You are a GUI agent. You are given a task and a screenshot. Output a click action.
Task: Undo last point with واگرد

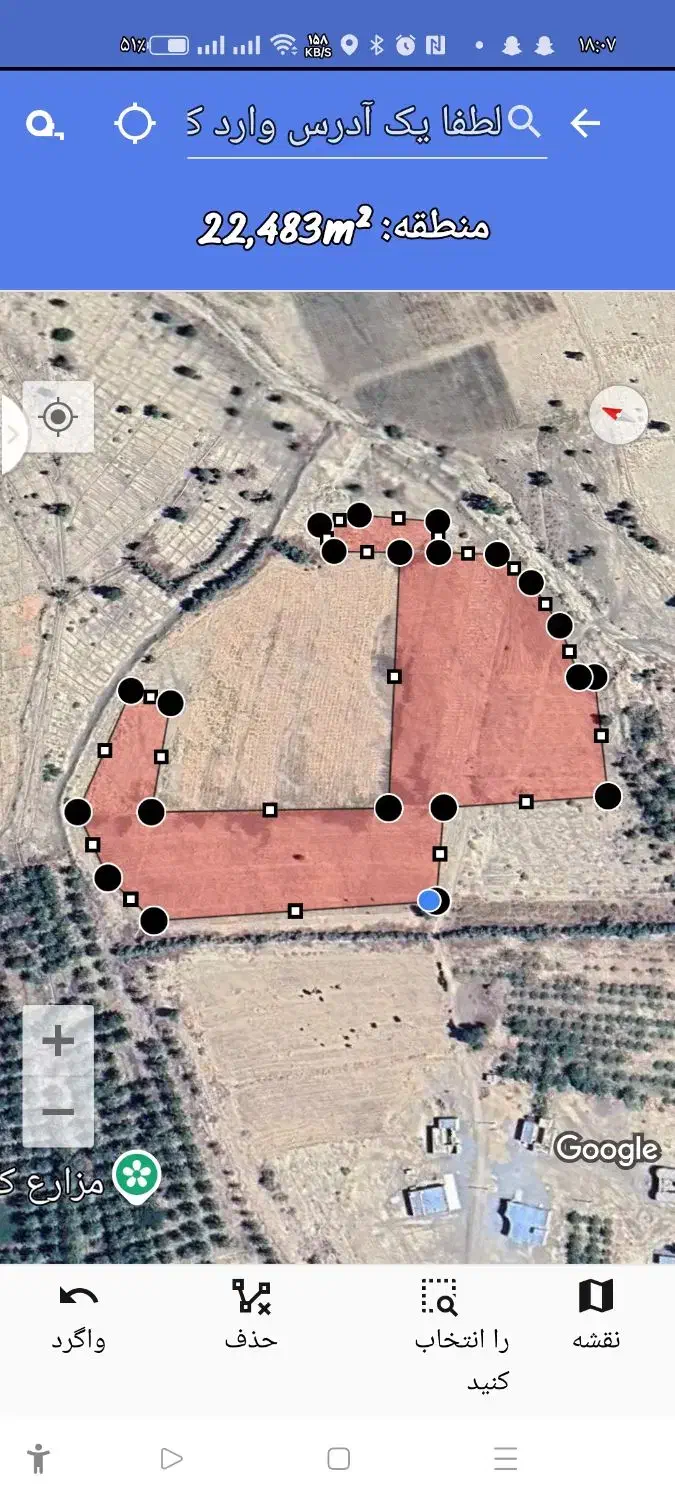79,1317
